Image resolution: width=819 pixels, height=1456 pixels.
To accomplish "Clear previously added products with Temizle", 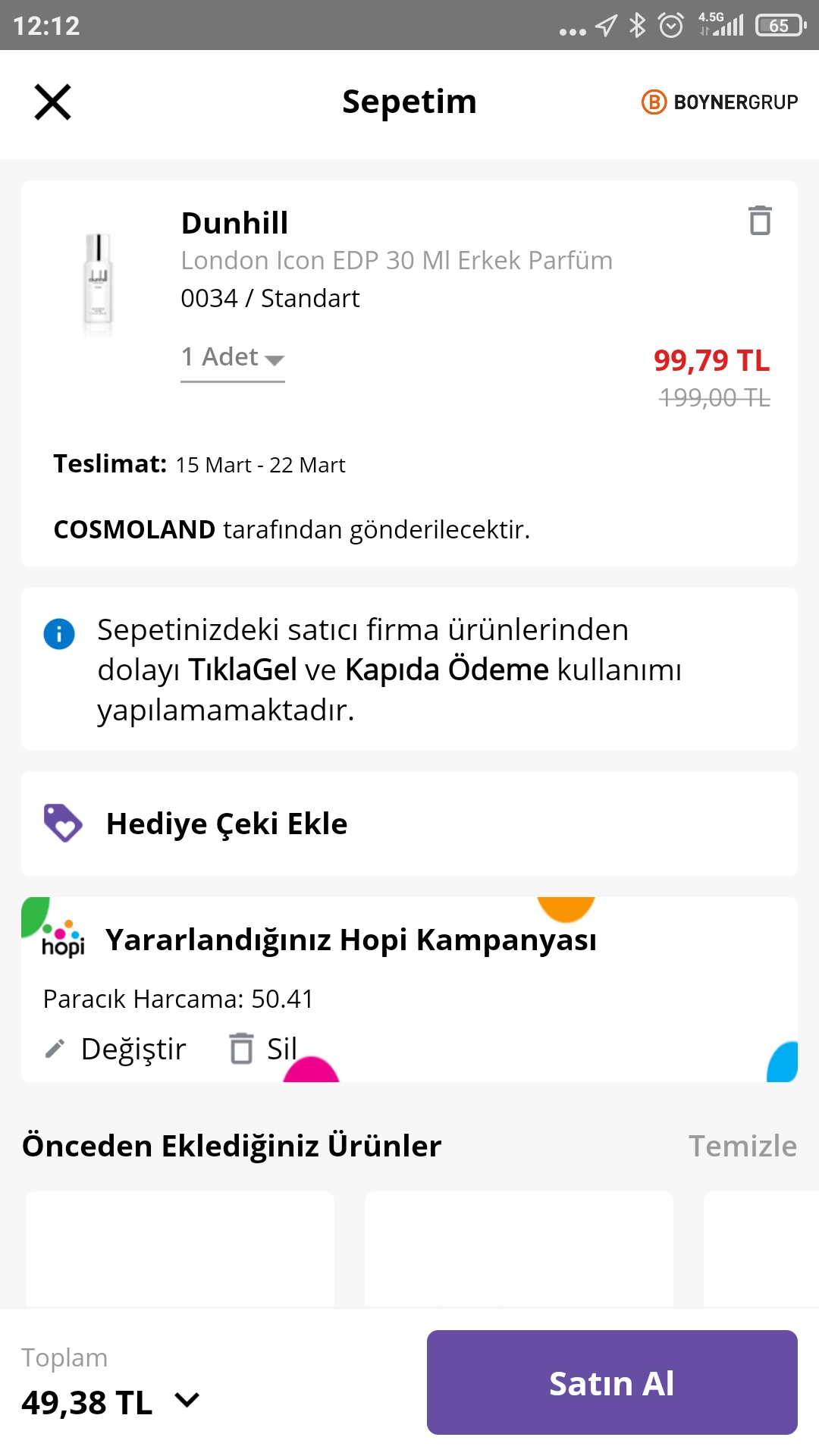I will click(x=742, y=1146).
